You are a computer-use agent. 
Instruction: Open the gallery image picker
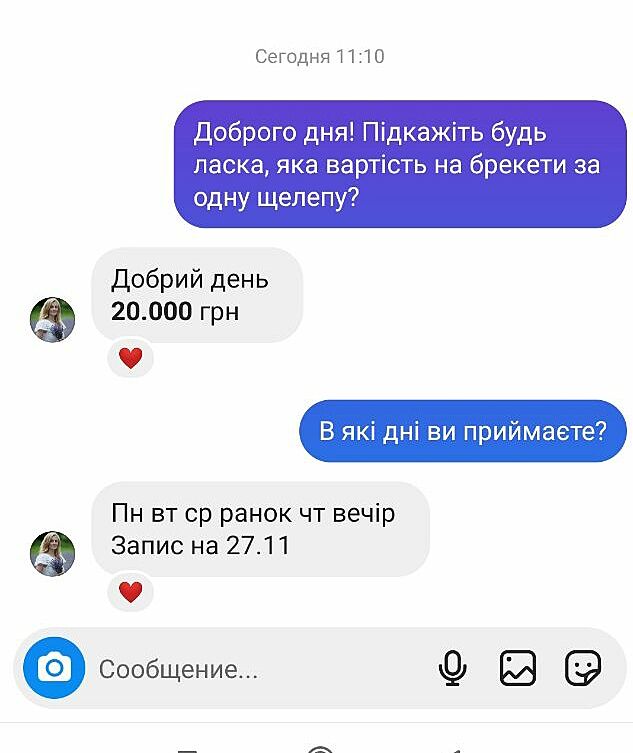(518, 668)
